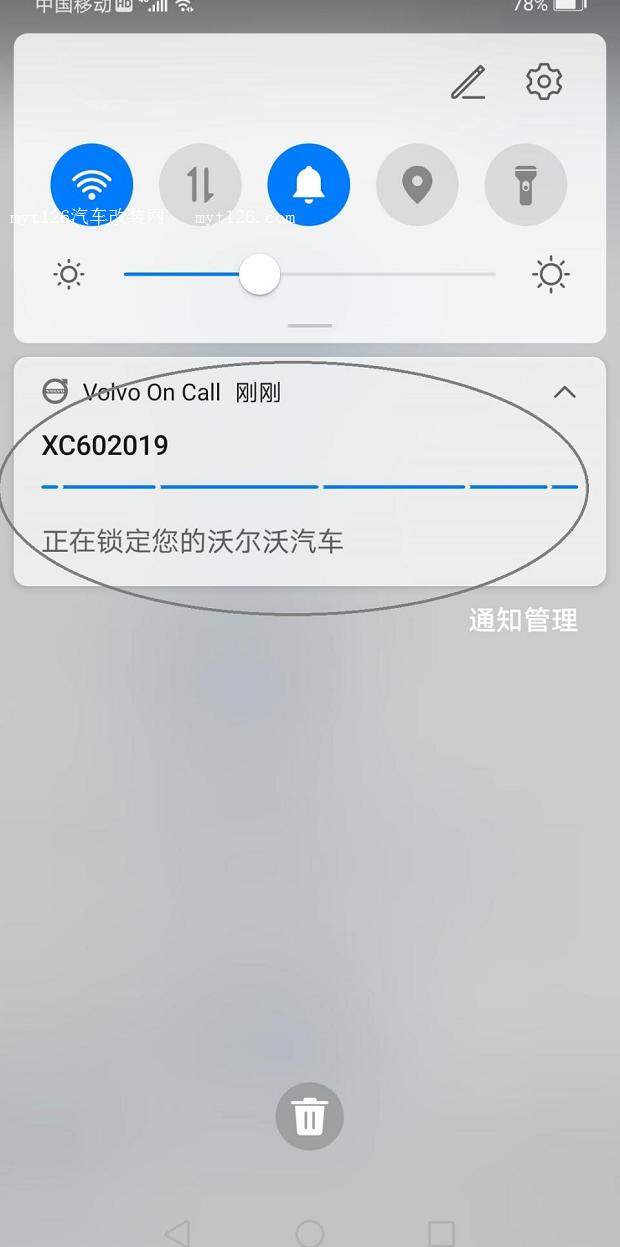Open system settings gear
620x1247 pixels.
point(544,82)
